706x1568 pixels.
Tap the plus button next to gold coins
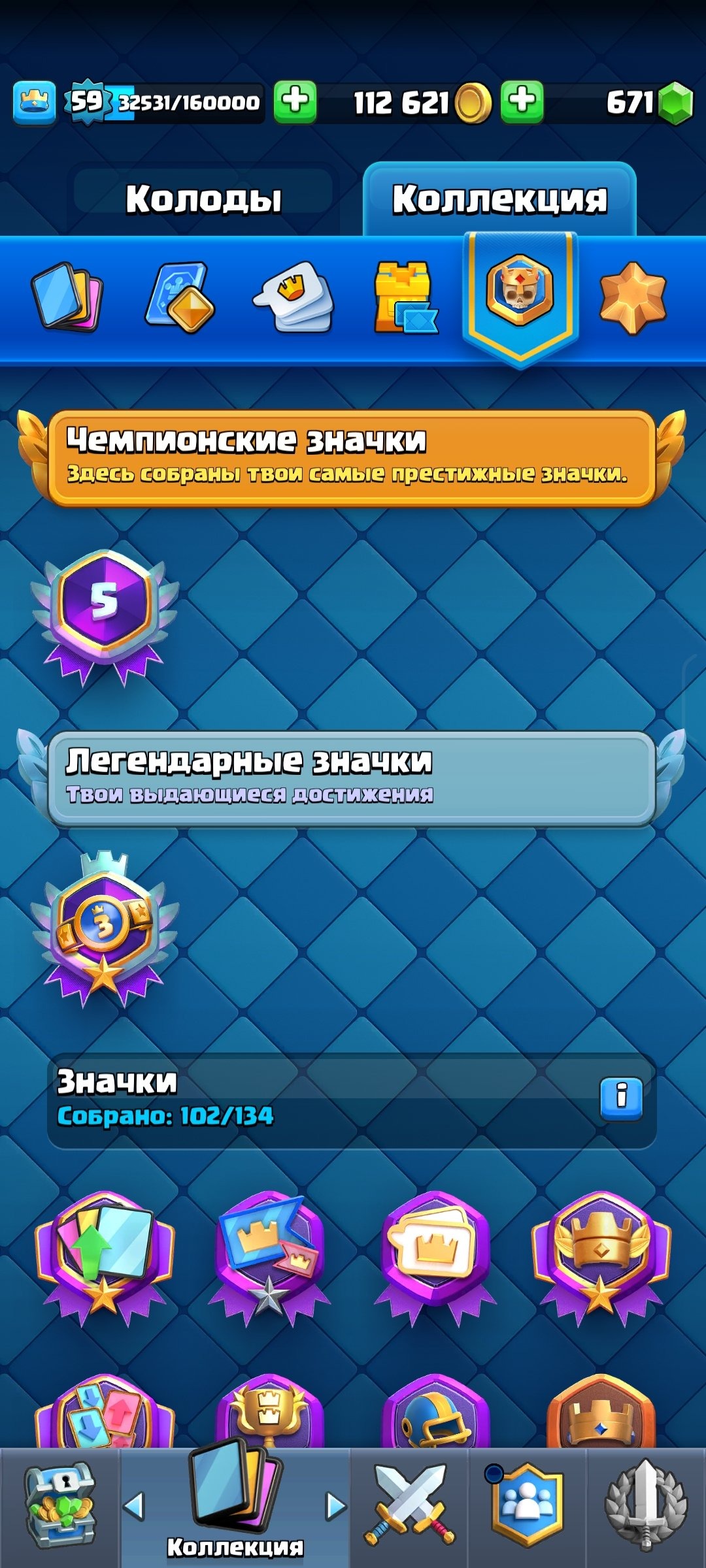pos(522,102)
